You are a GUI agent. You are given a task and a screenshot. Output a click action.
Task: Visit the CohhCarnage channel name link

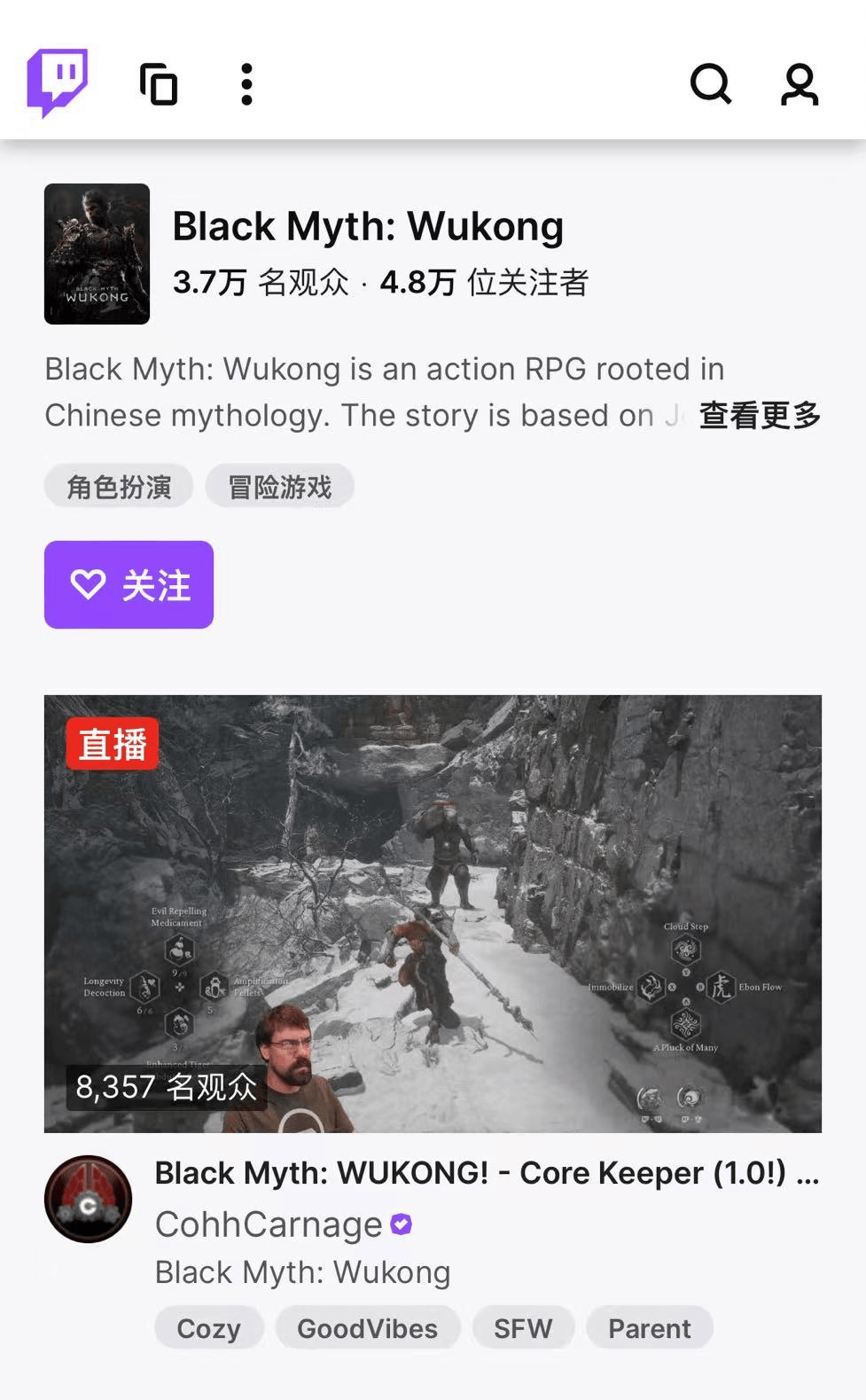[x=269, y=1224]
